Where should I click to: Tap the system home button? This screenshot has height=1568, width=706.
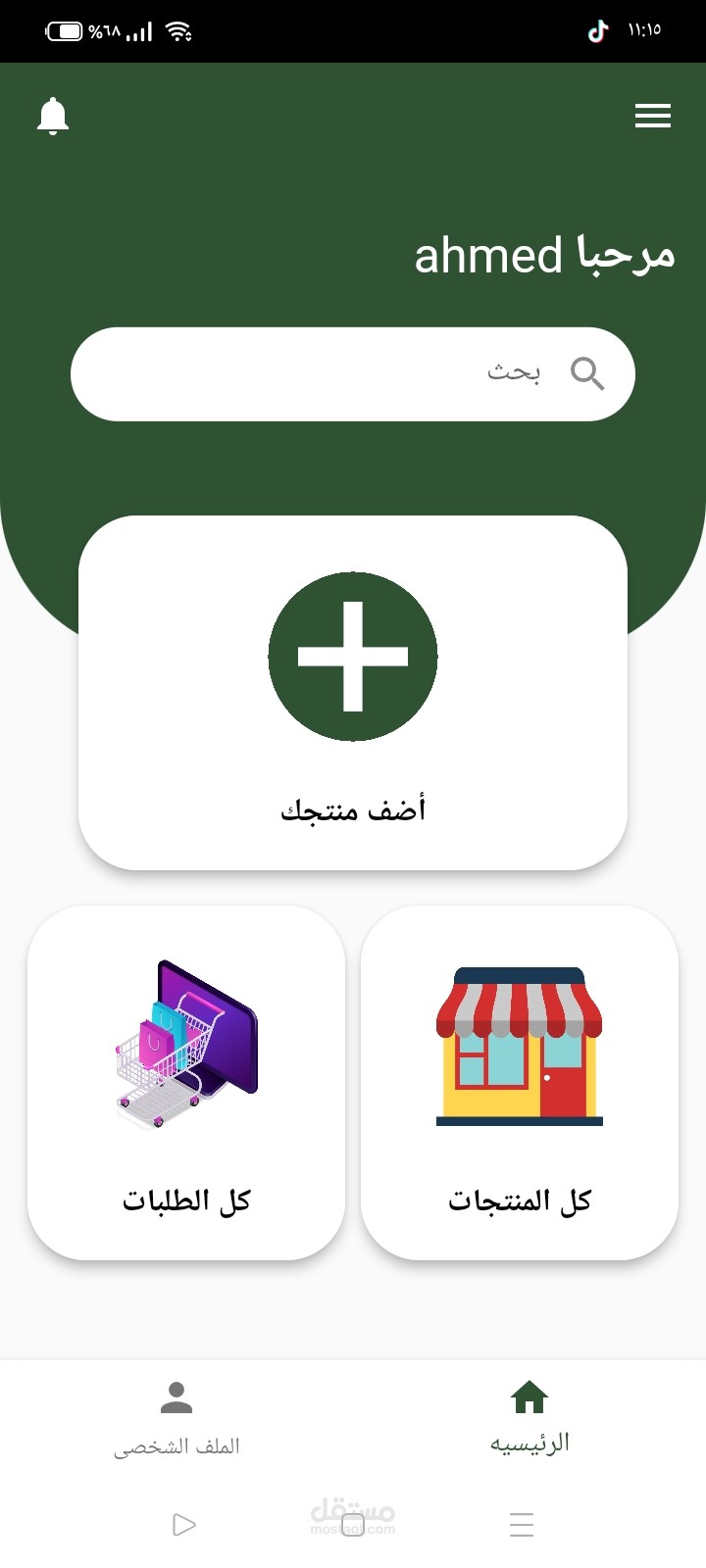(353, 1524)
